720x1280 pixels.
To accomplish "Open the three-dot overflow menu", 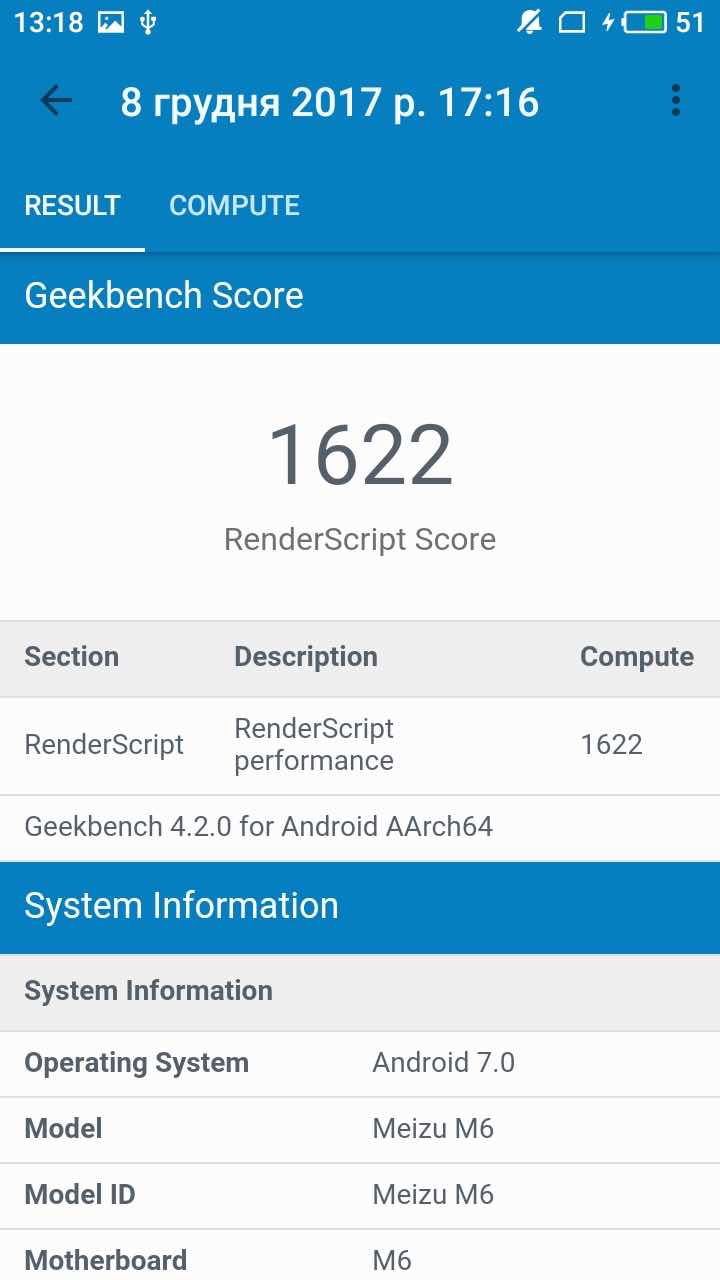I will 676,101.
